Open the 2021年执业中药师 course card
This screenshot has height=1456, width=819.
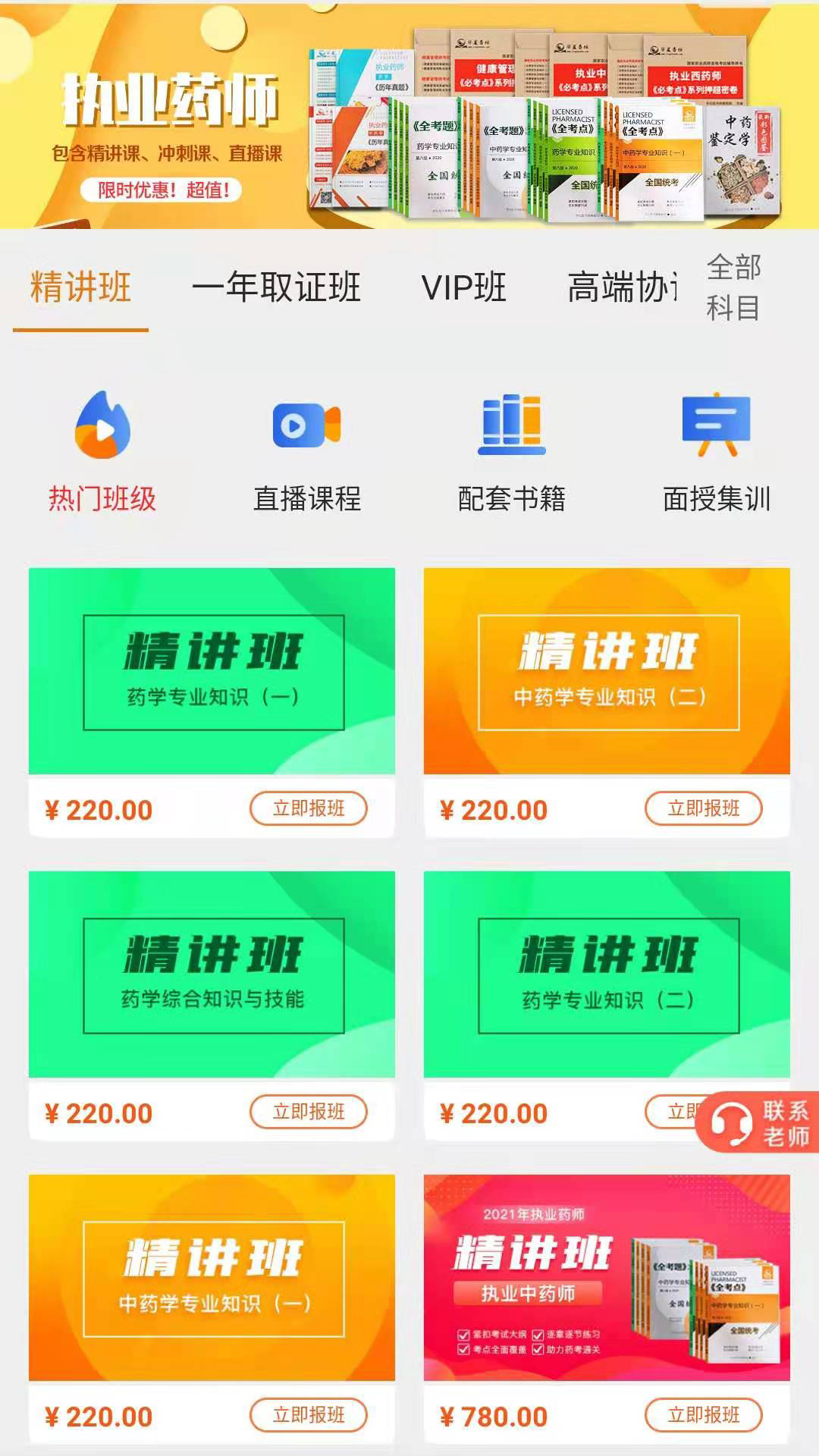(x=607, y=1278)
